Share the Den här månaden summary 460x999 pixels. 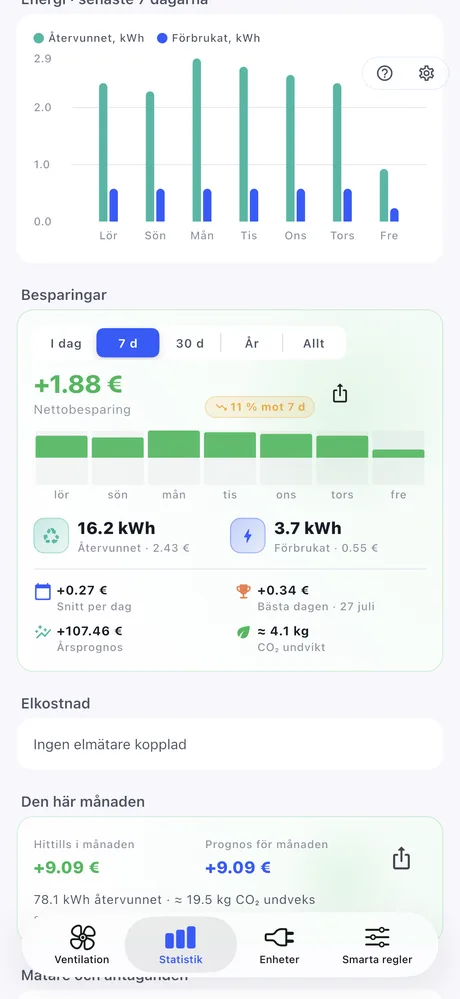coord(401,858)
